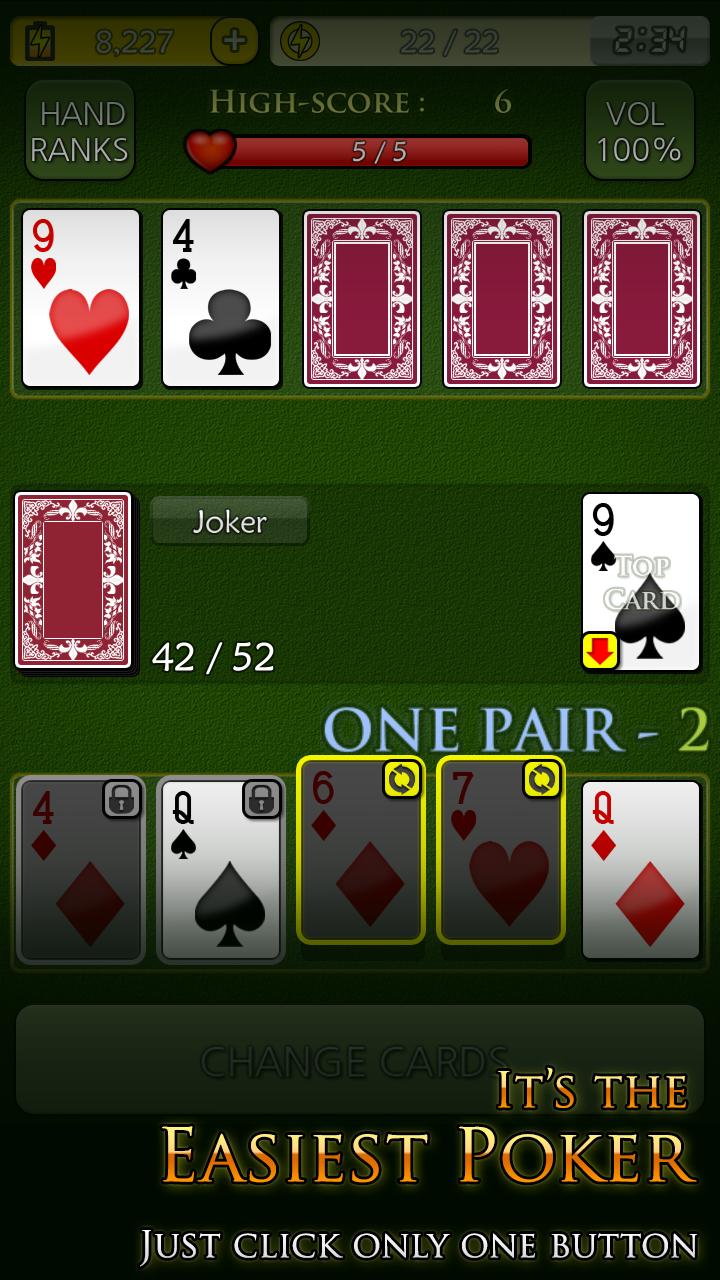Toggle the locked 4 of diamonds card
Image resolution: width=720 pixels, height=1280 pixels.
tap(81, 869)
